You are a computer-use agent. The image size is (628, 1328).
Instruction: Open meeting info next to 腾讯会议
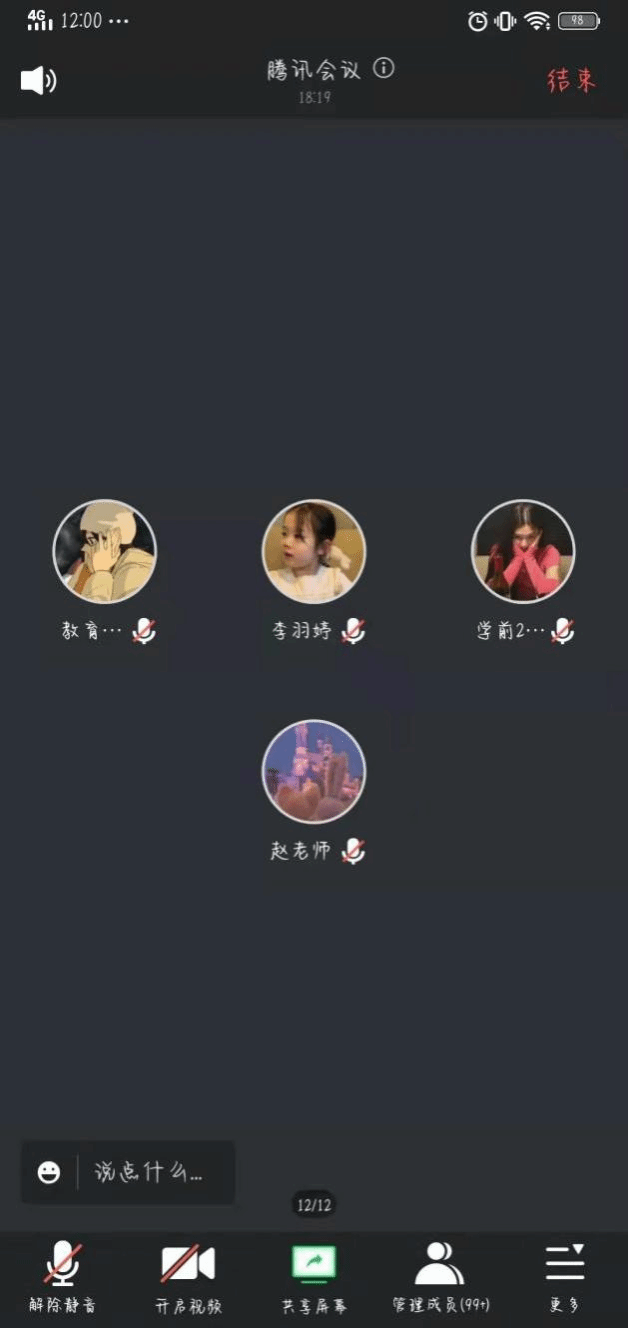point(384,68)
